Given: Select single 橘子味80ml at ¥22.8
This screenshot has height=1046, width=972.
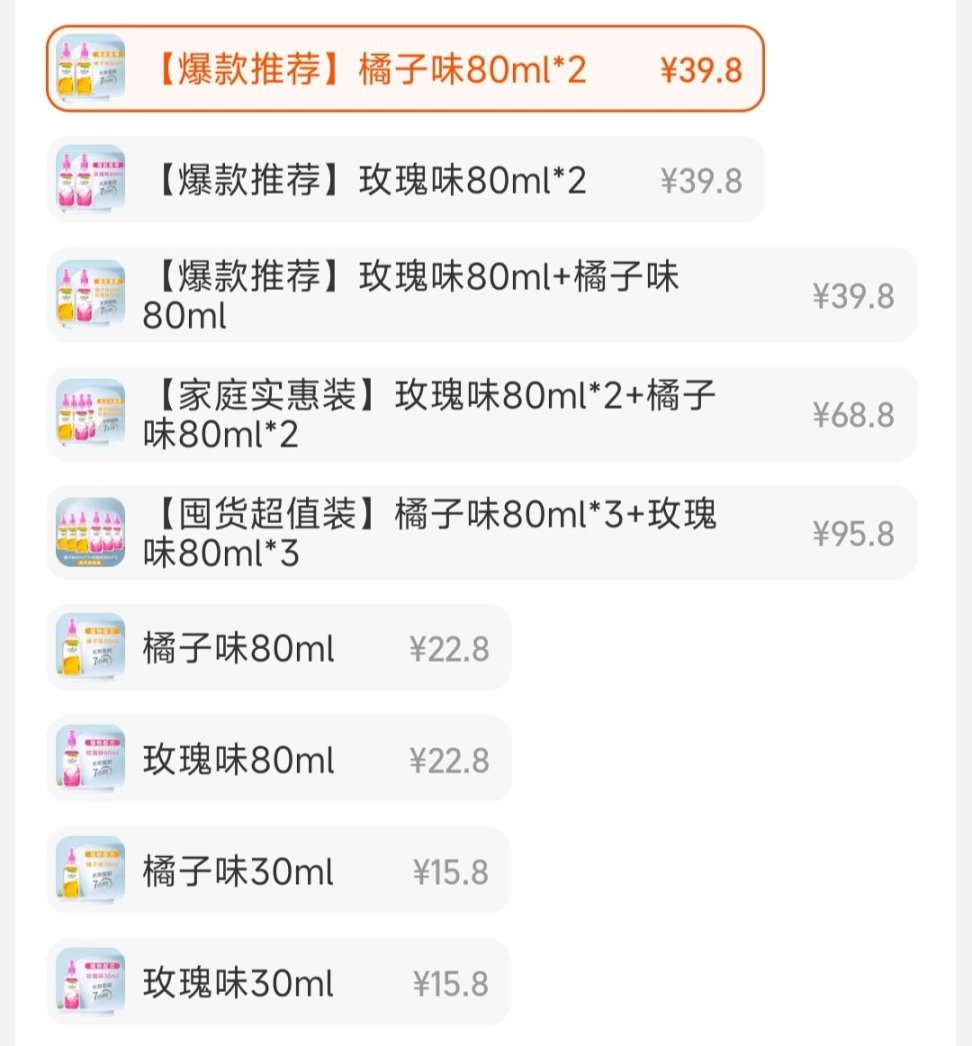Looking at the screenshot, I should pyautogui.click(x=278, y=648).
